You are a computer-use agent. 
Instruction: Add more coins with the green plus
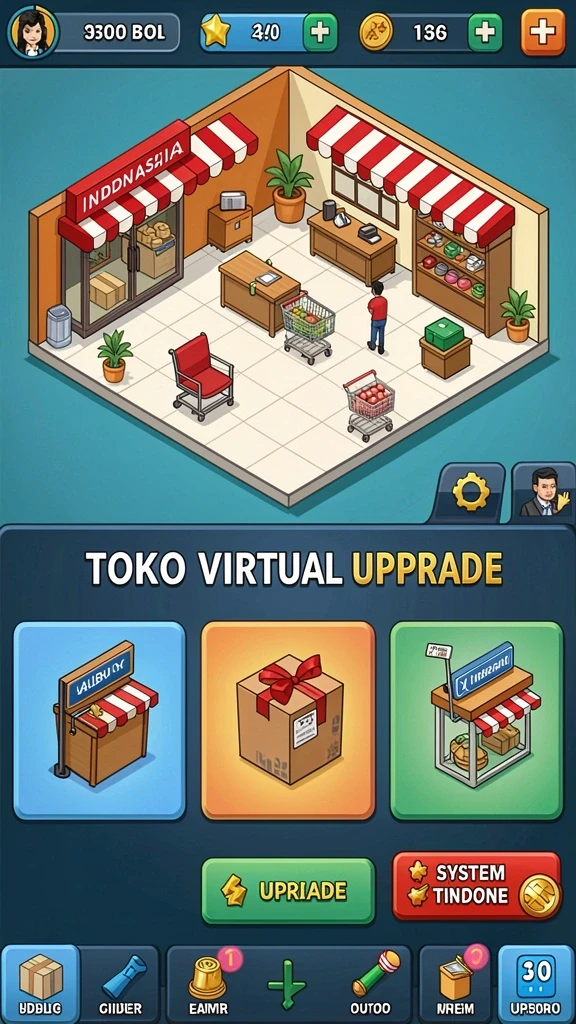[486, 33]
